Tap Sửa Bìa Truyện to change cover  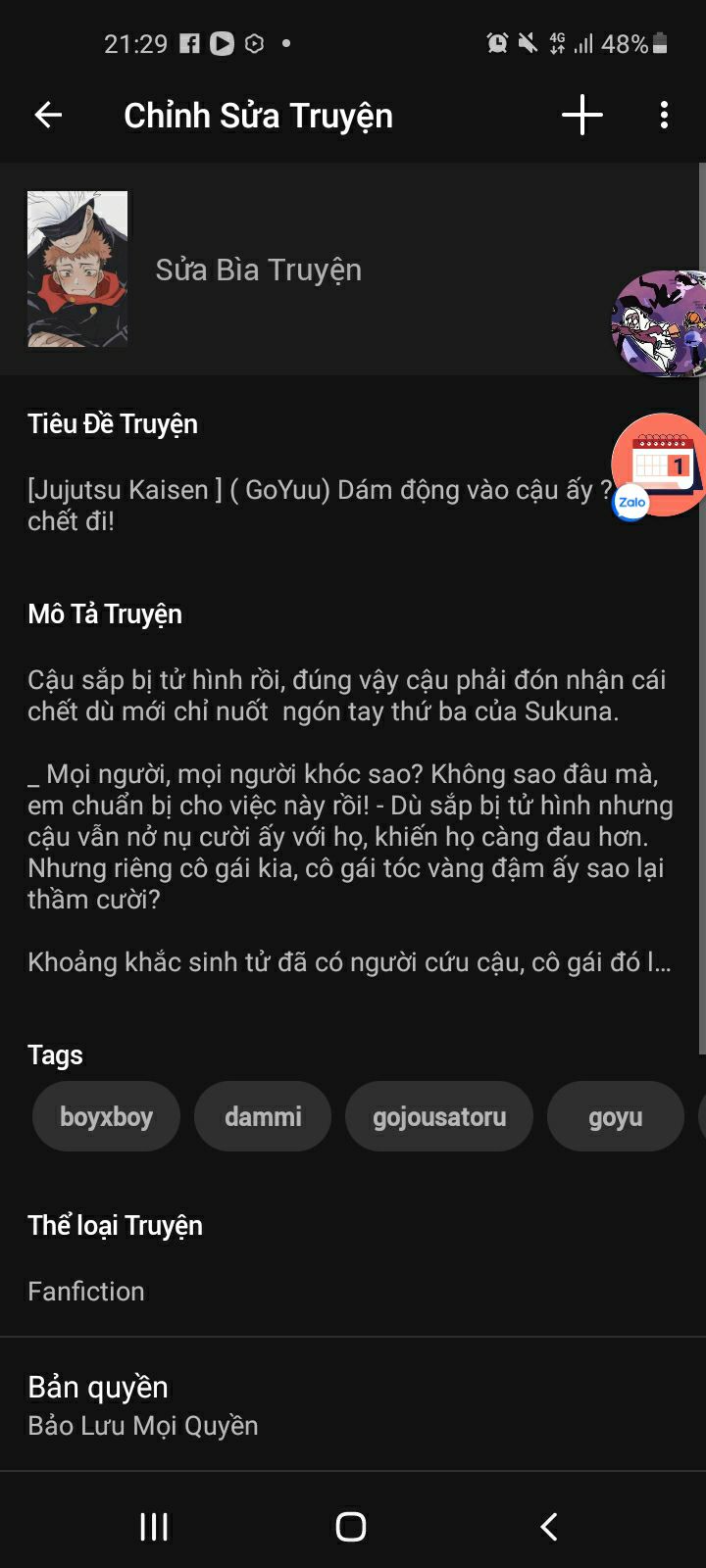(258, 269)
